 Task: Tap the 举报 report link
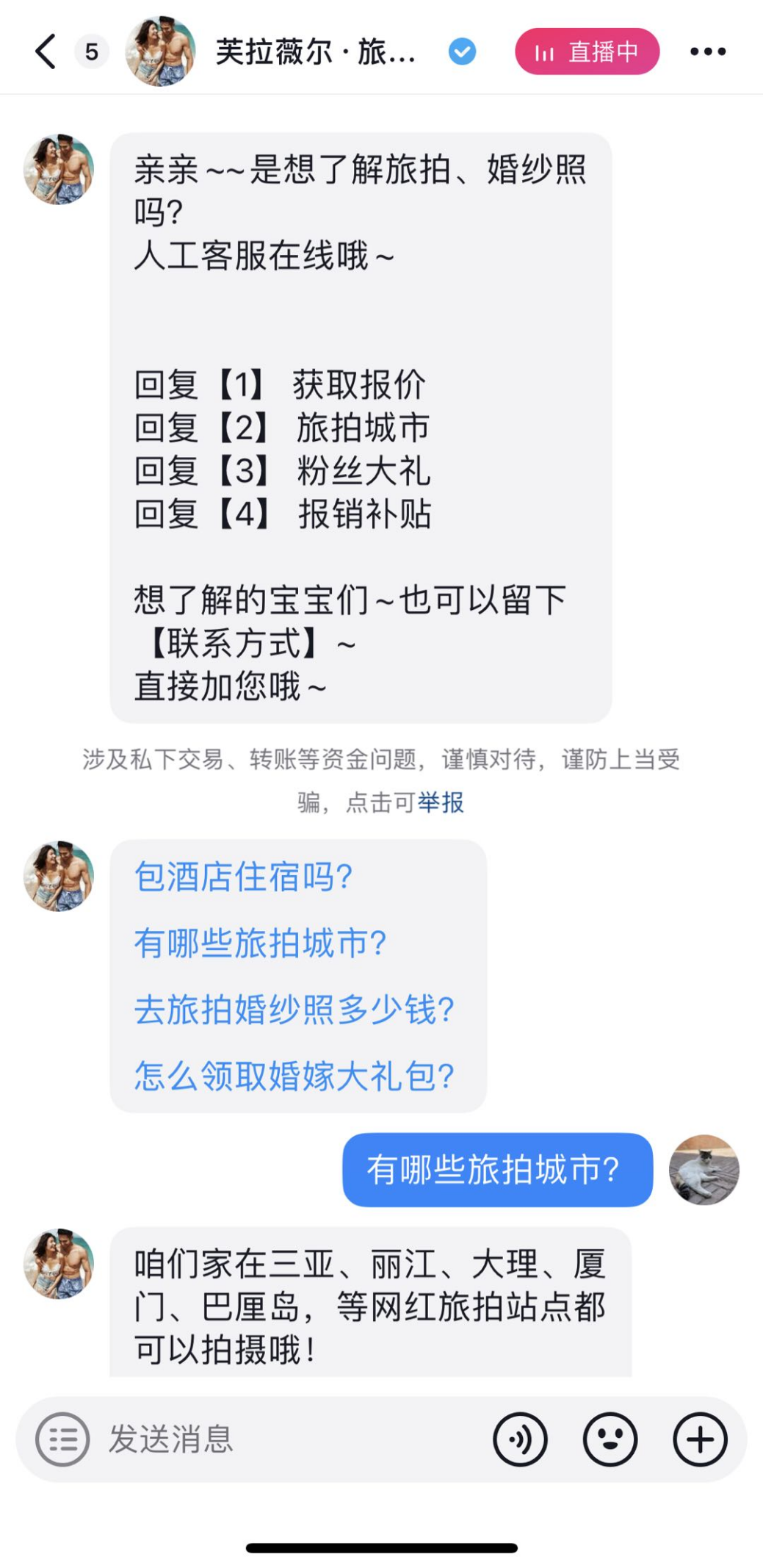441,802
